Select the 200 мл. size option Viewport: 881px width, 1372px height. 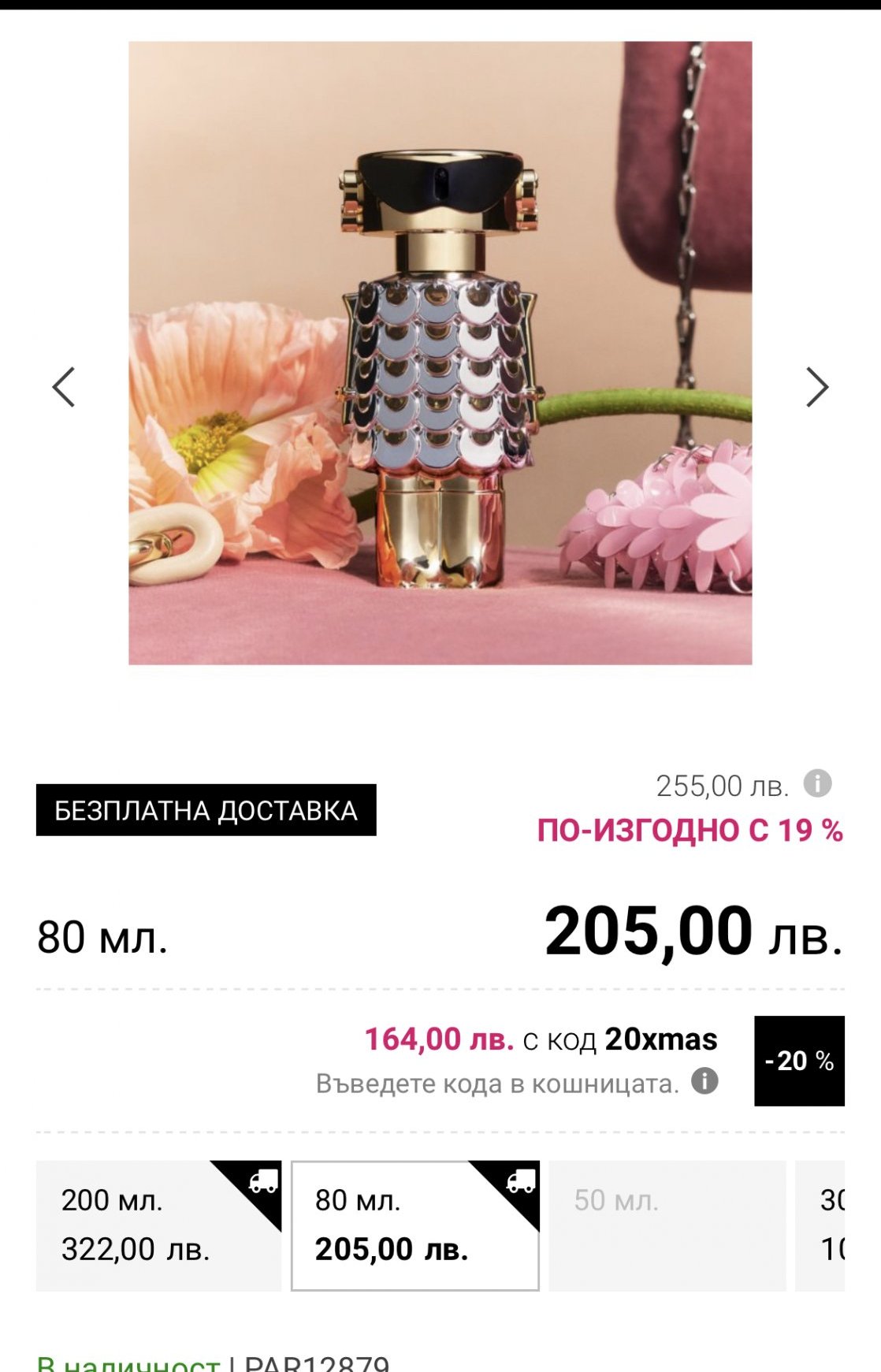(158, 1225)
